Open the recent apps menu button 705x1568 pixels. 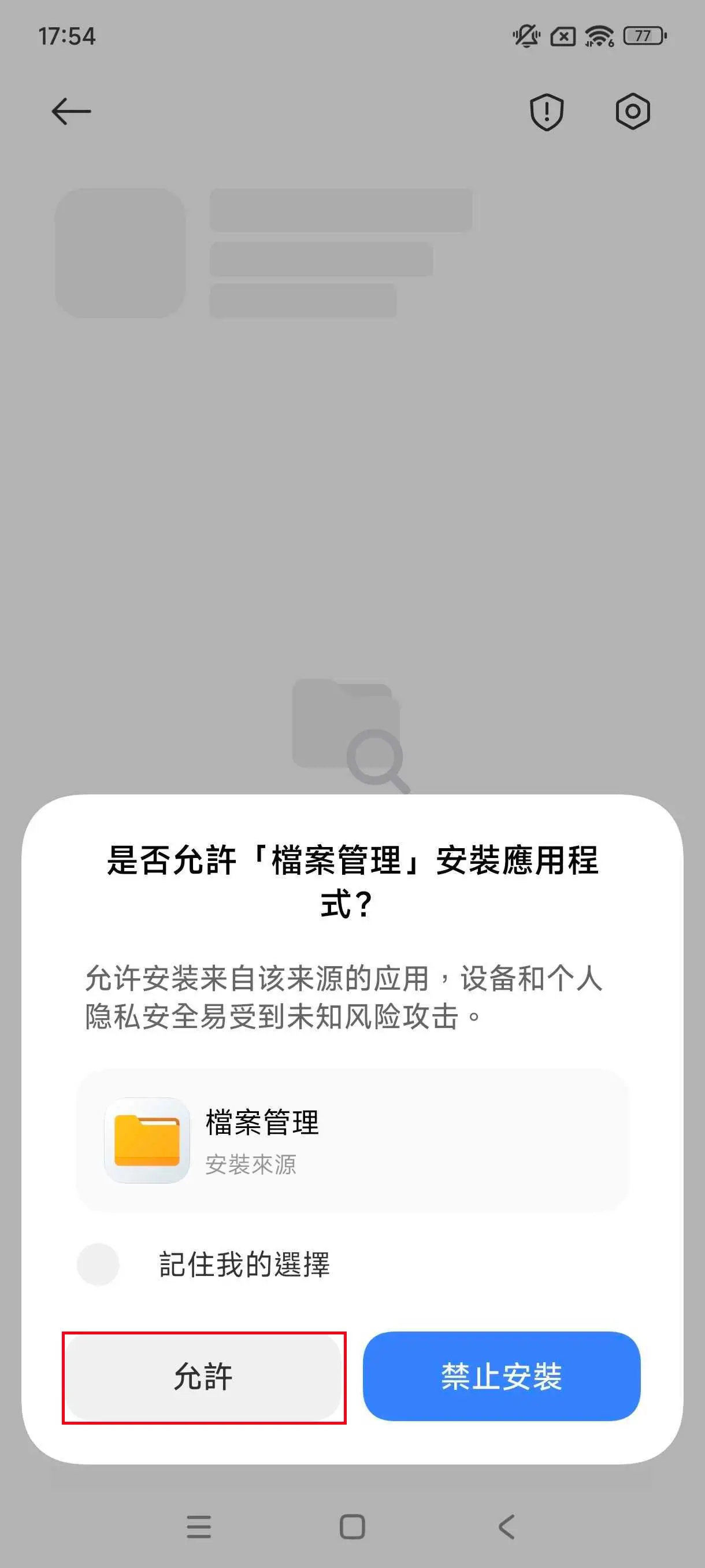[199, 1526]
